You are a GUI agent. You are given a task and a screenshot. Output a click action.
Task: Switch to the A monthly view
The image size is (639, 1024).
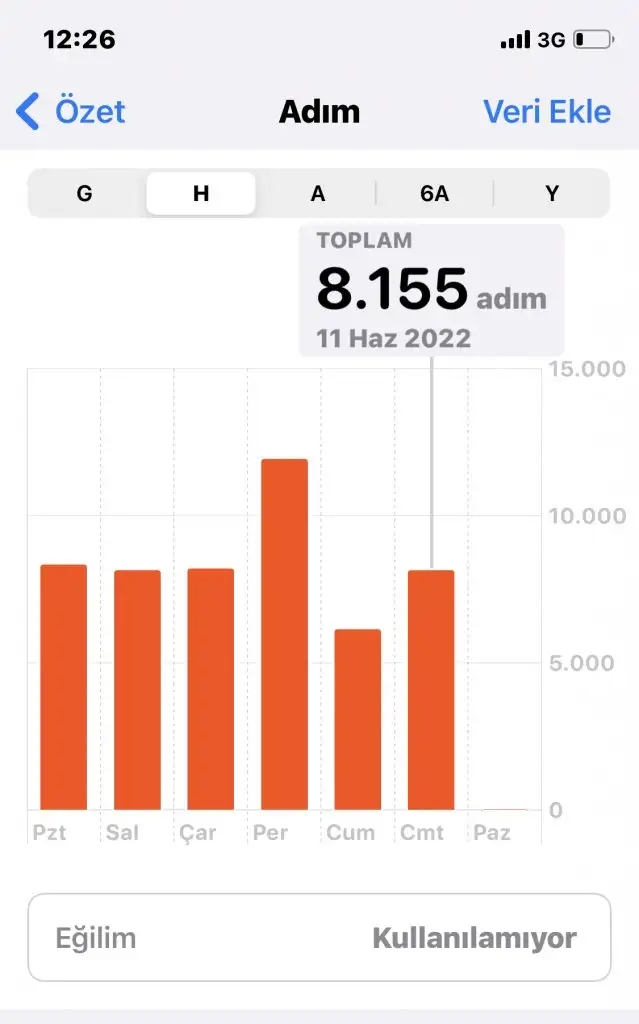point(318,194)
